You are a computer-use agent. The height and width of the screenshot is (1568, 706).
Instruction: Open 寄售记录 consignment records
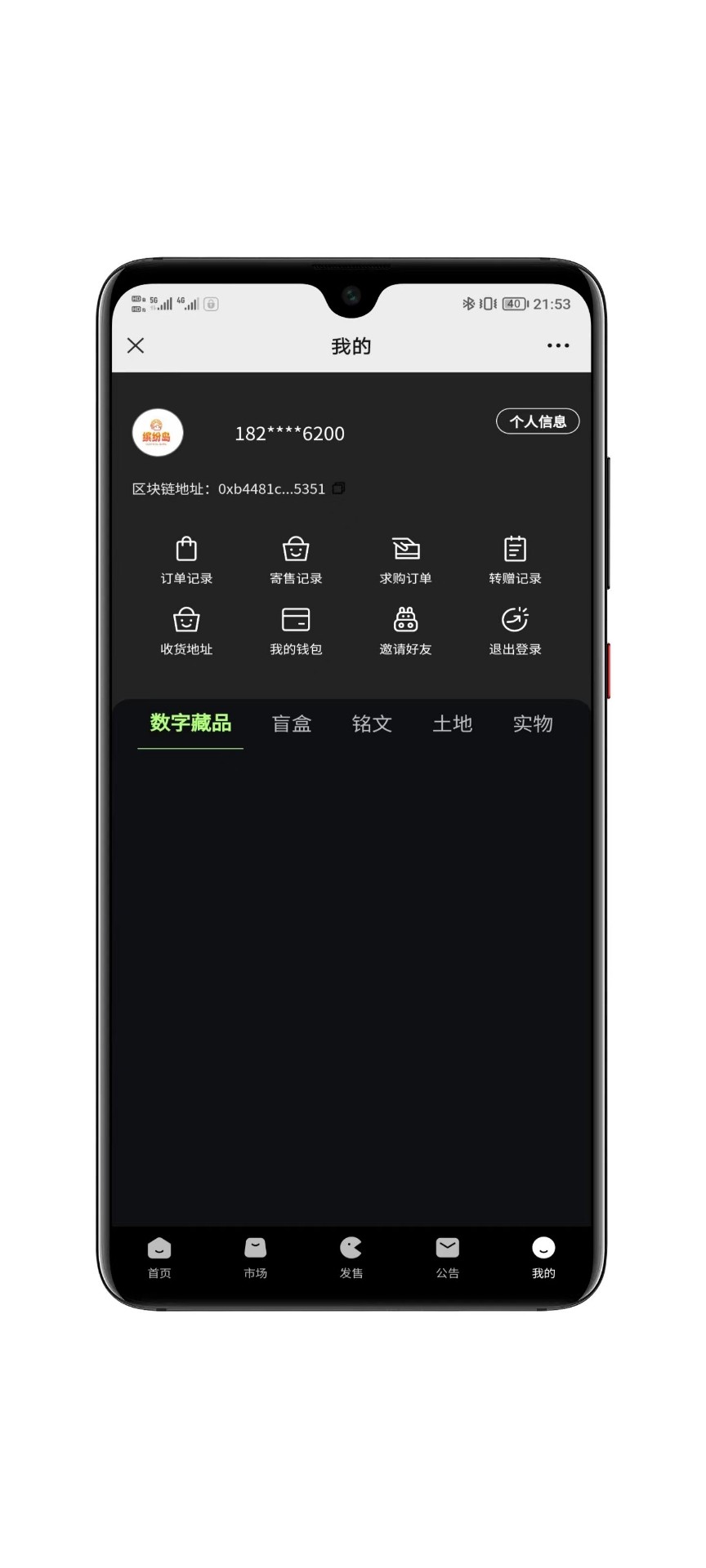(x=296, y=560)
